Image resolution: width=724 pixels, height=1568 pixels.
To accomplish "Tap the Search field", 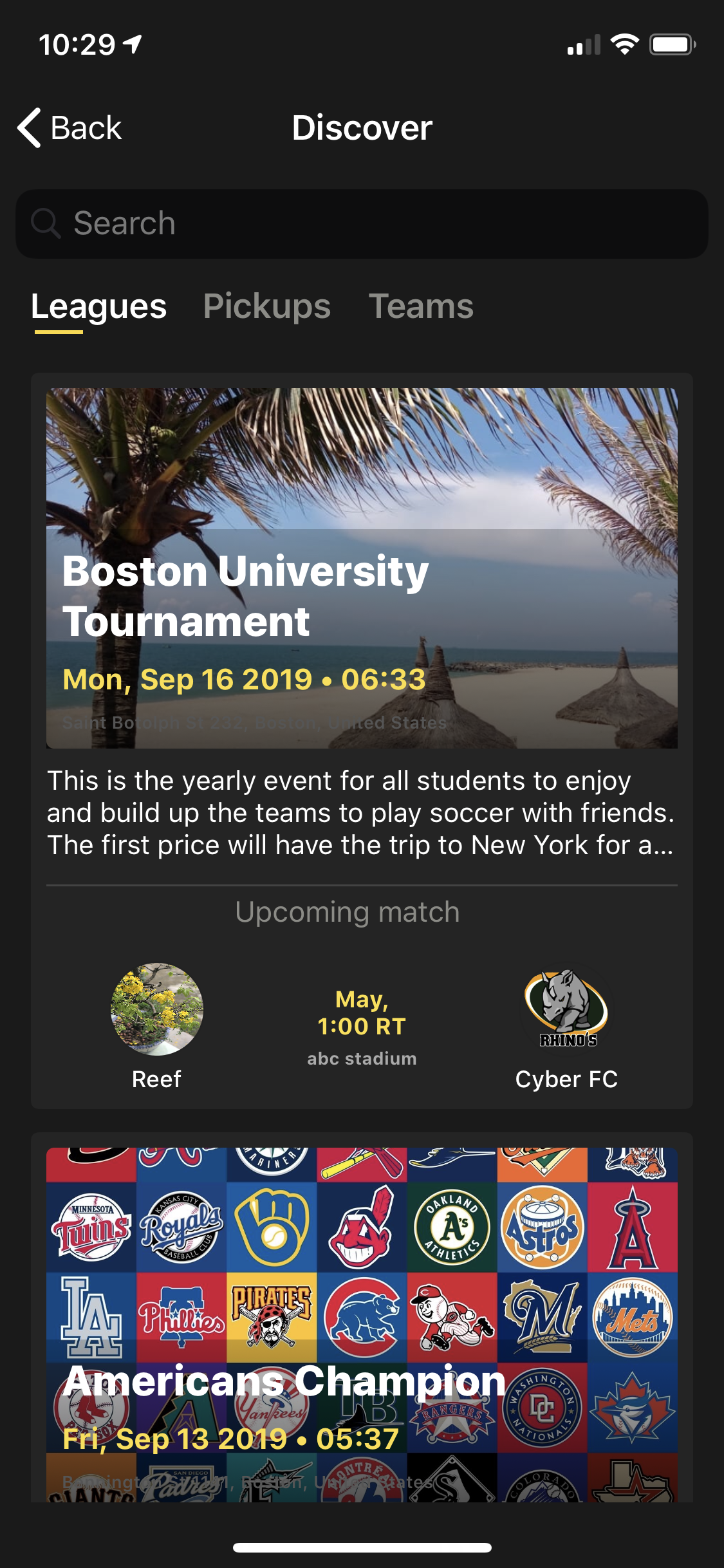I will point(362,224).
